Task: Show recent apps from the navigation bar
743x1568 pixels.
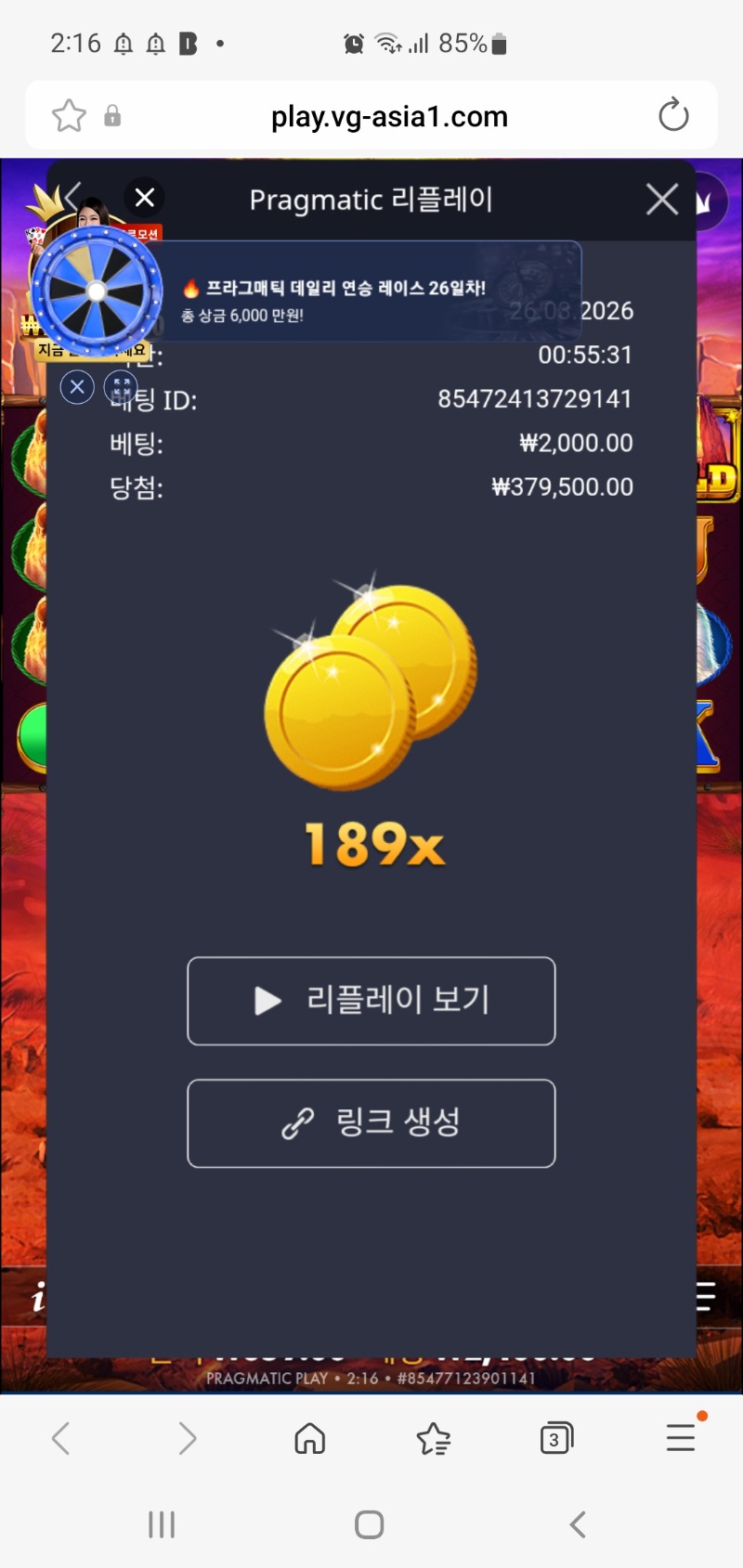Action: pyautogui.click(x=162, y=1524)
